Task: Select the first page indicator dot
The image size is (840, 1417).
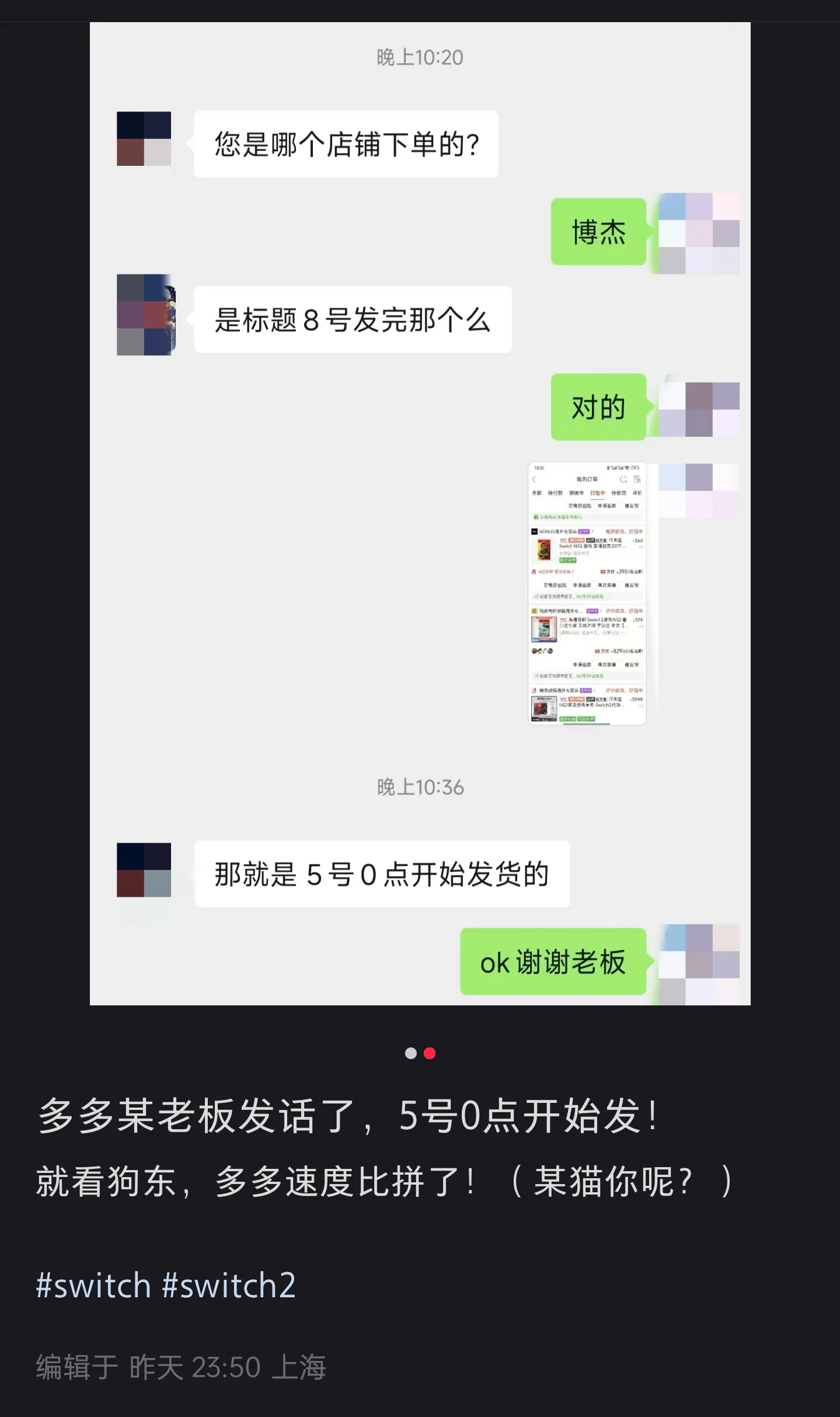Action: tap(411, 1053)
